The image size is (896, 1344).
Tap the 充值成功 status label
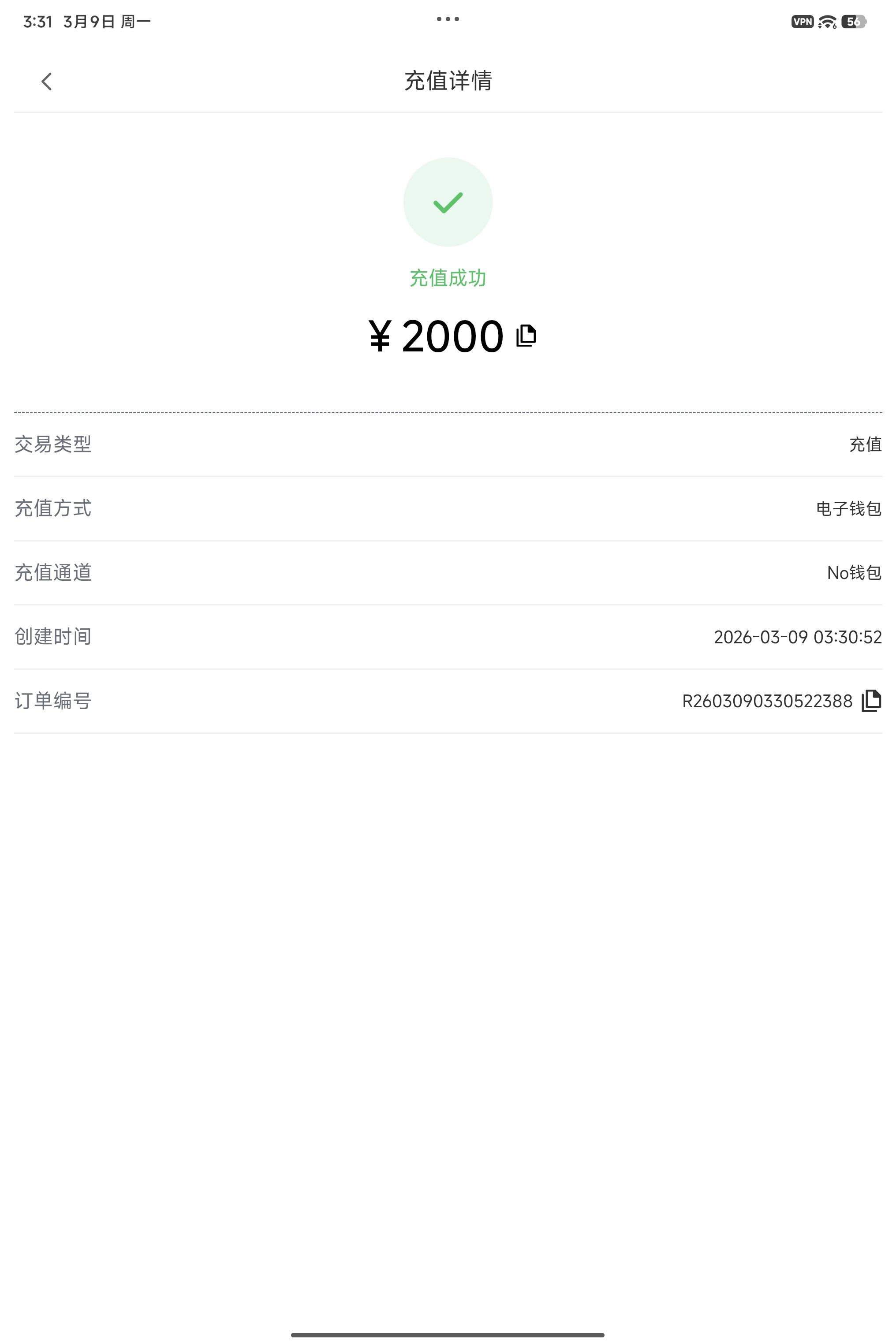[x=448, y=278]
